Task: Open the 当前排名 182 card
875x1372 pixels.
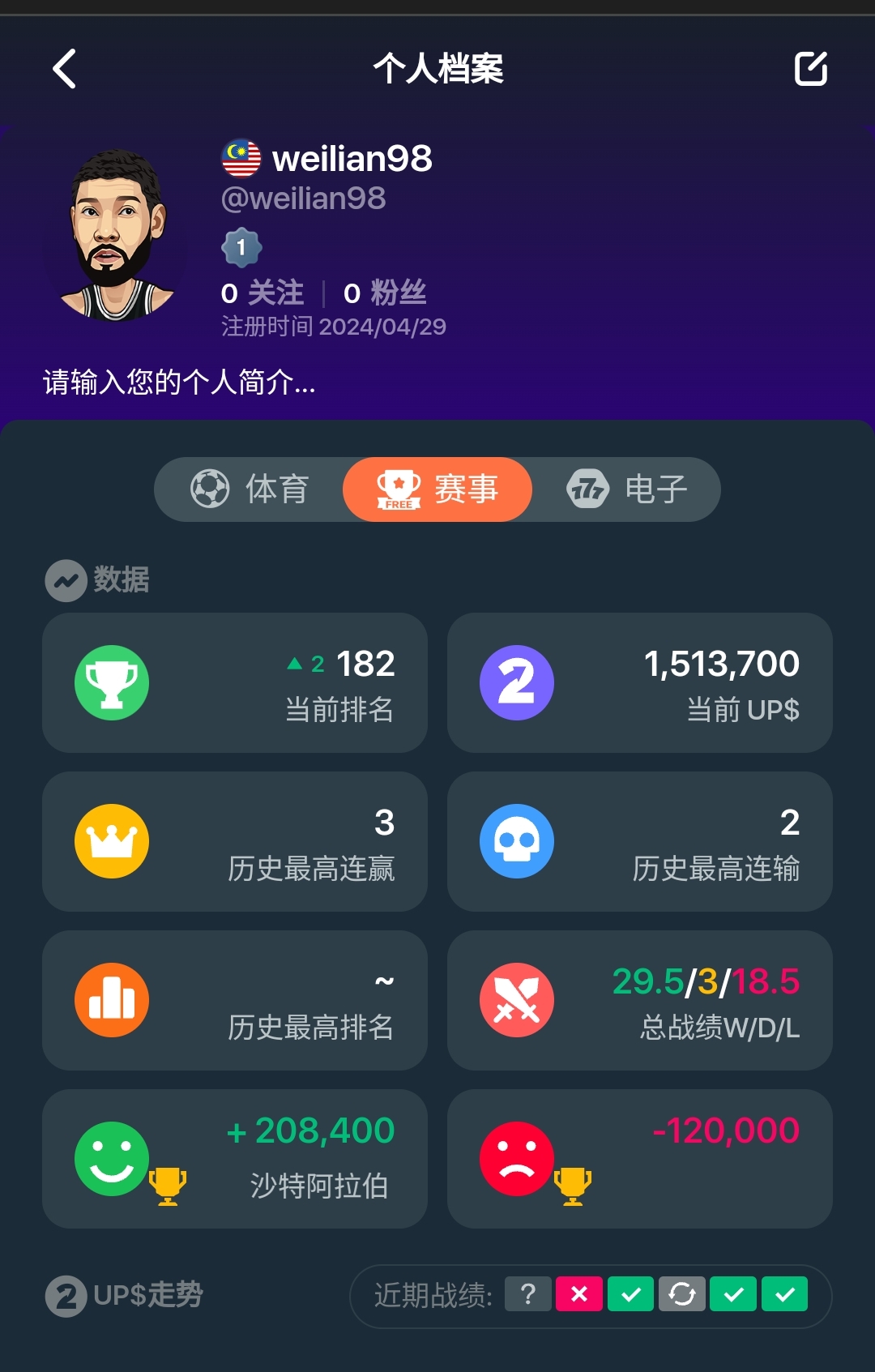Action: coord(235,683)
